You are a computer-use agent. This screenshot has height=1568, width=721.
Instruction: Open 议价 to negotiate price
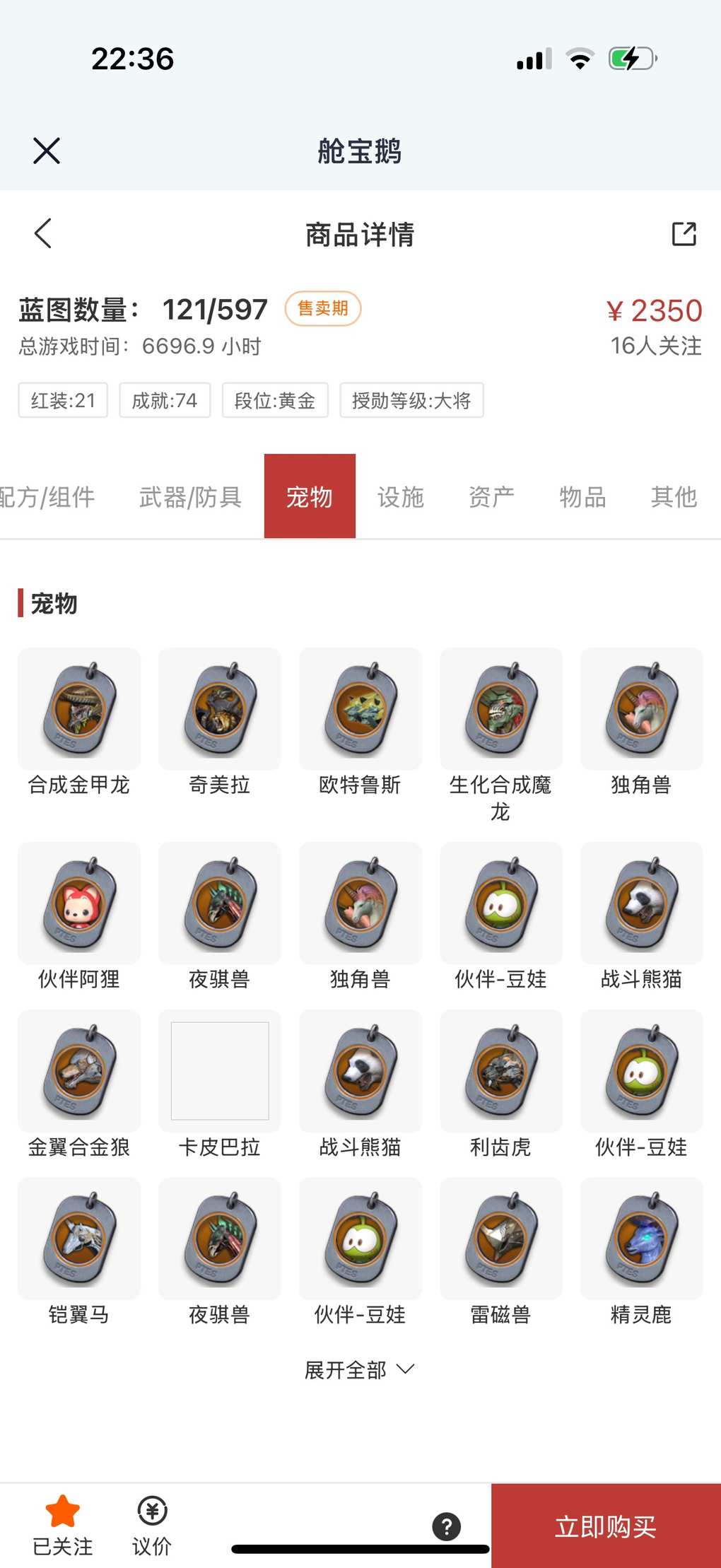pyautogui.click(x=152, y=1525)
